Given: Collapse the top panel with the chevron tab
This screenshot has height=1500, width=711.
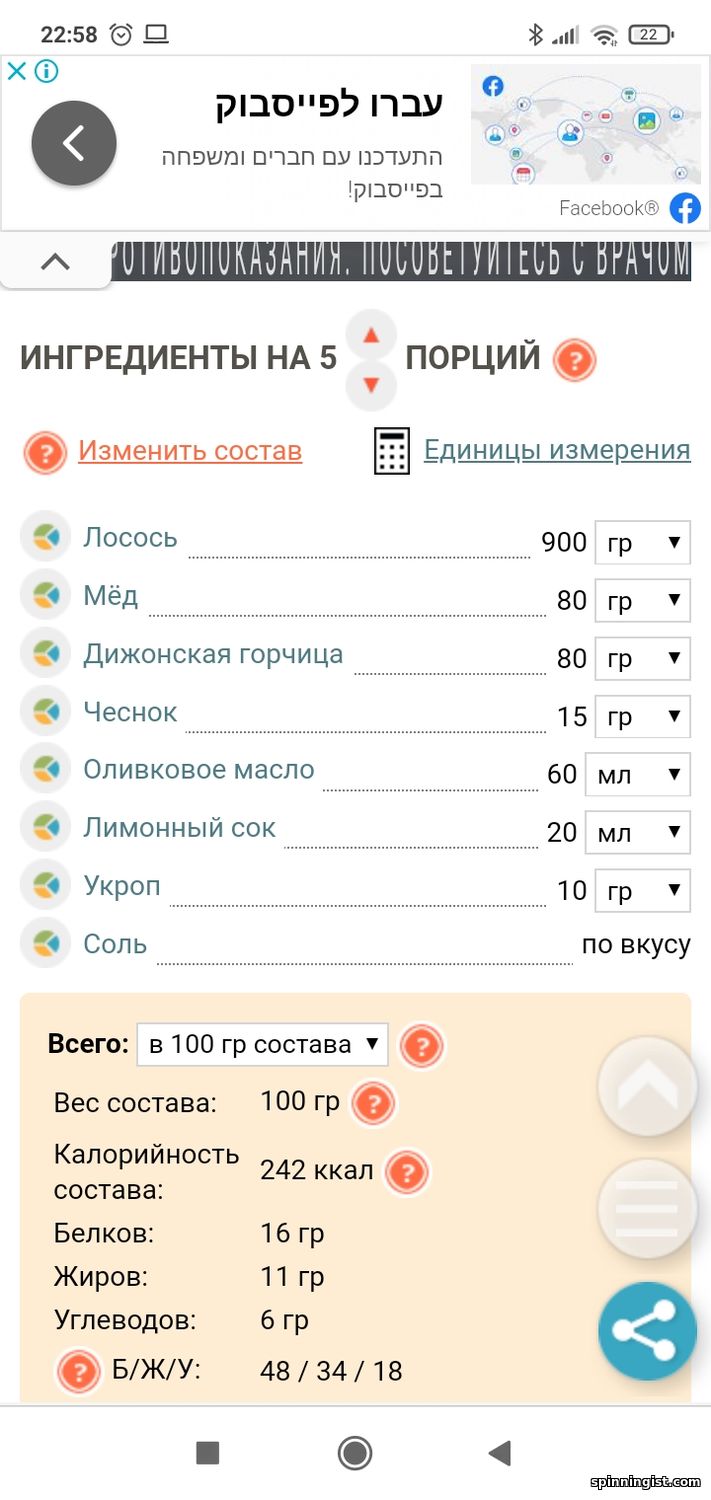Looking at the screenshot, I should pos(55,262).
